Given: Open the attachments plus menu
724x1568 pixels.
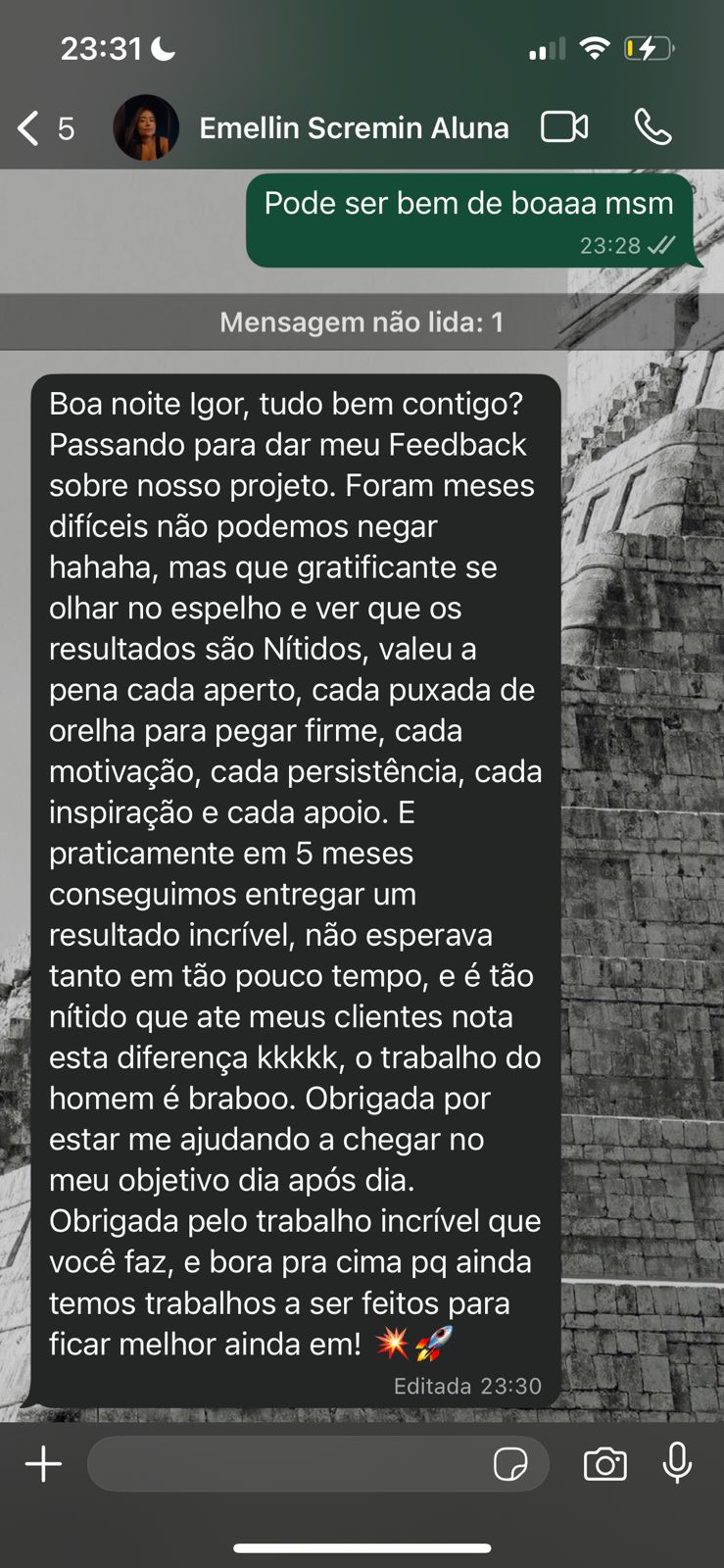Looking at the screenshot, I should 43,1464.
